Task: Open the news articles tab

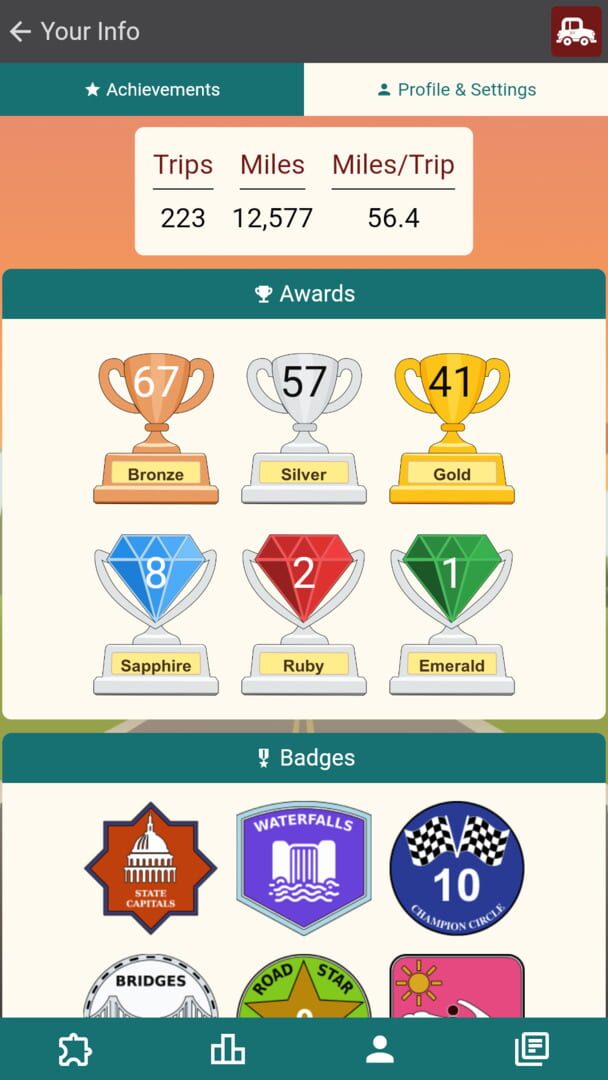Action: click(x=532, y=1049)
